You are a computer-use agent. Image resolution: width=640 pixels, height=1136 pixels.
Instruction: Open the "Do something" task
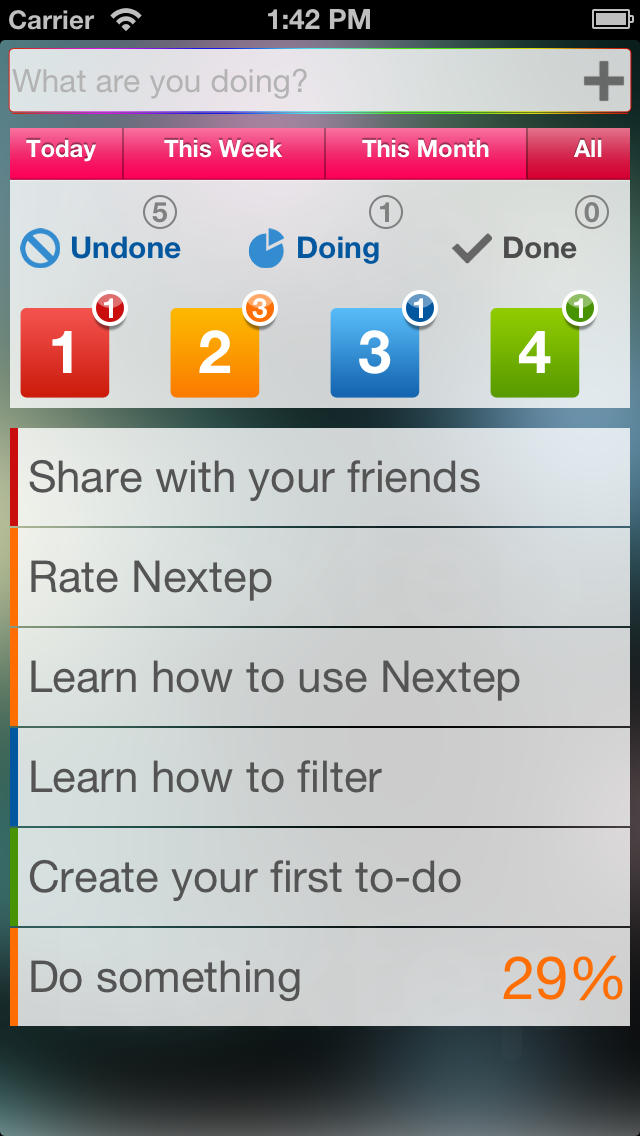pyautogui.click(x=320, y=977)
